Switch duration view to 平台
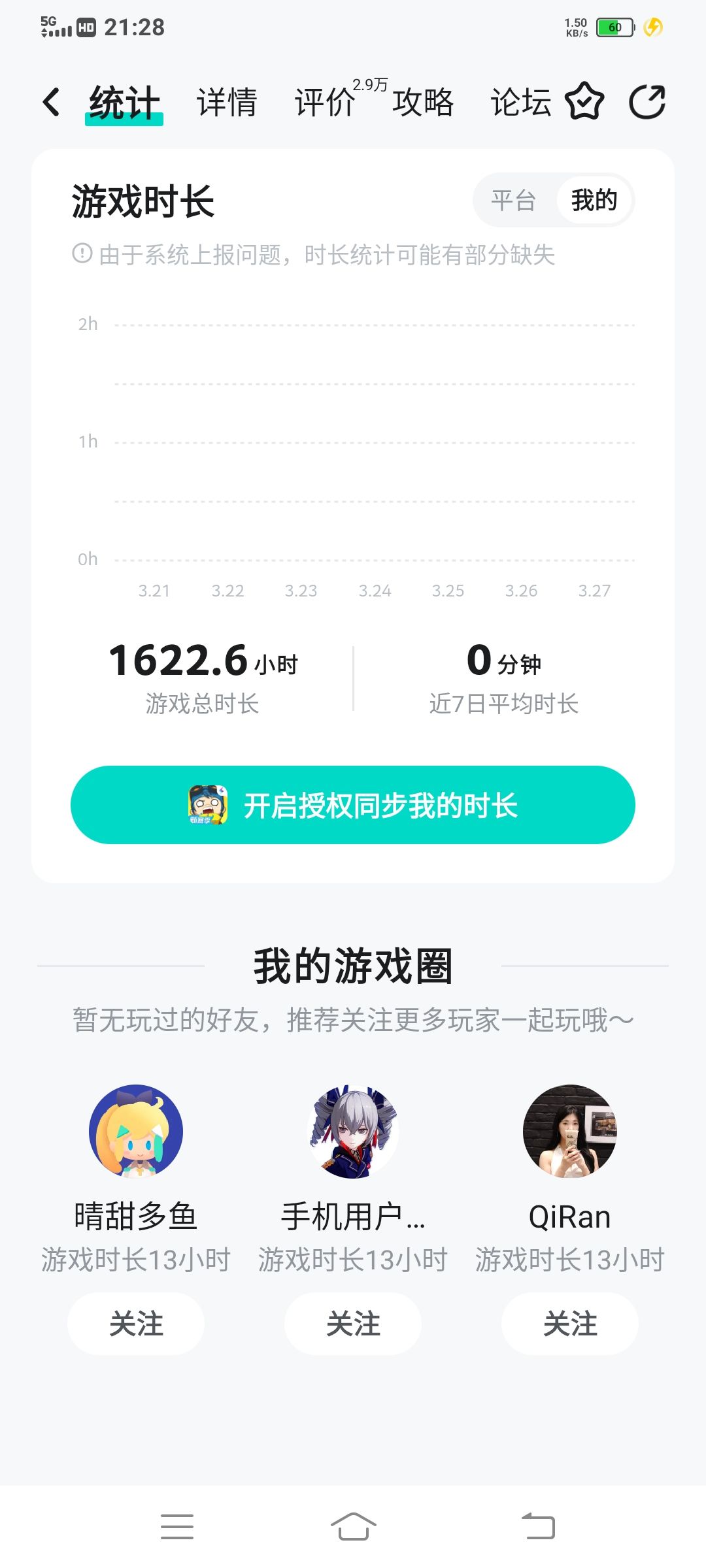Viewport: 706px width, 1568px height. [x=512, y=201]
